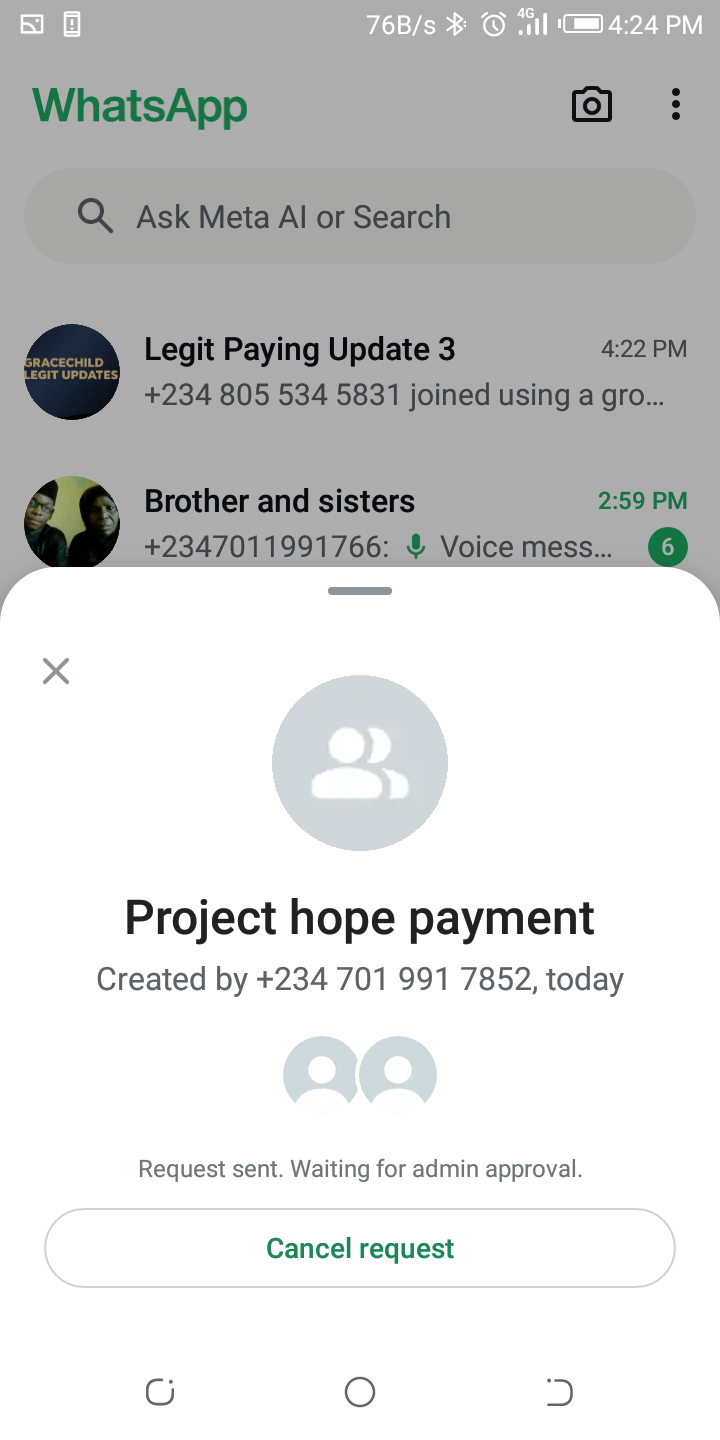The height and width of the screenshot is (1440, 720).
Task: Open the Brother and sisters chat
Action: point(400,522)
